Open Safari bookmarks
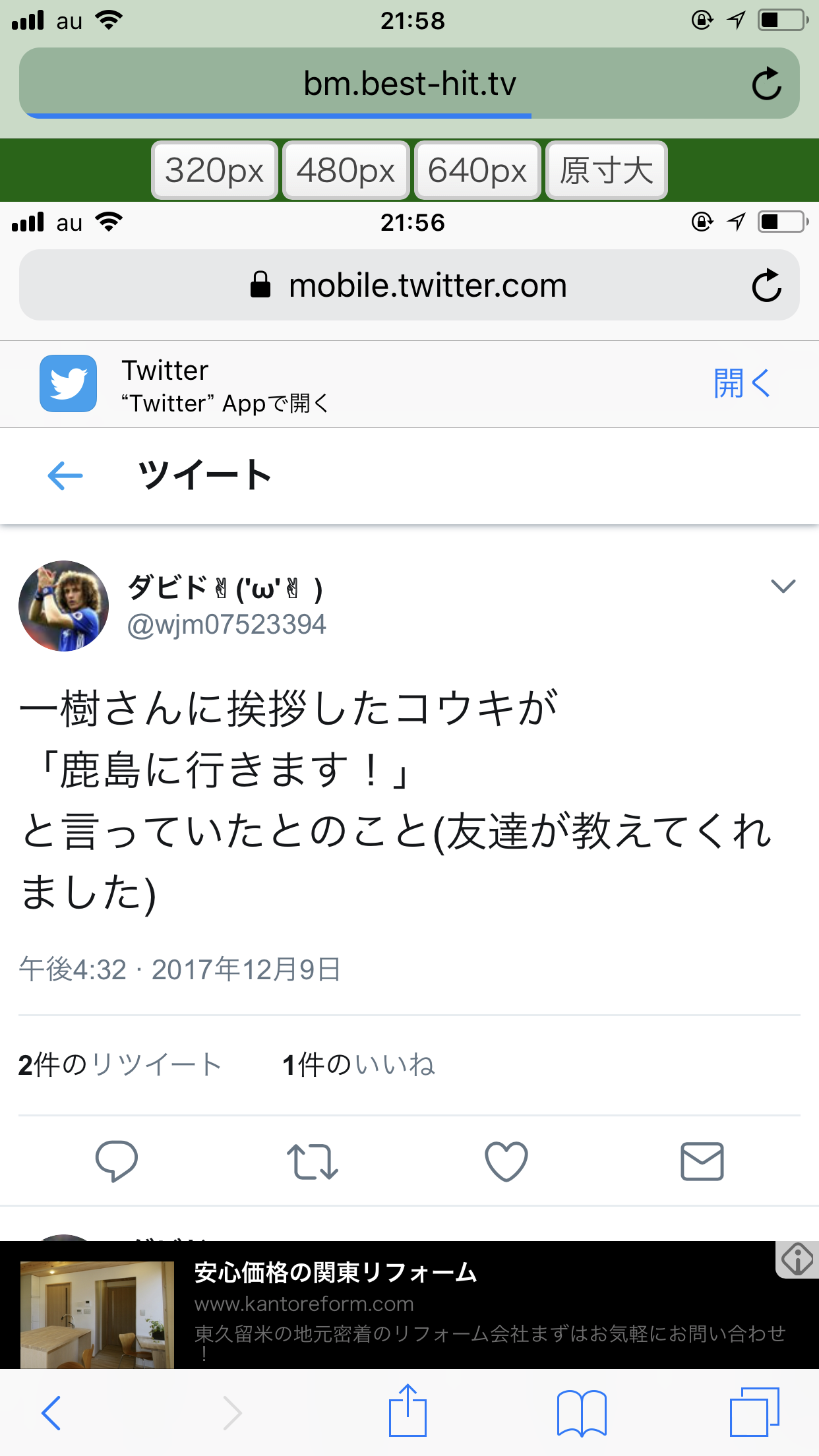The width and height of the screenshot is (819, 1456). pos(581,1412)
